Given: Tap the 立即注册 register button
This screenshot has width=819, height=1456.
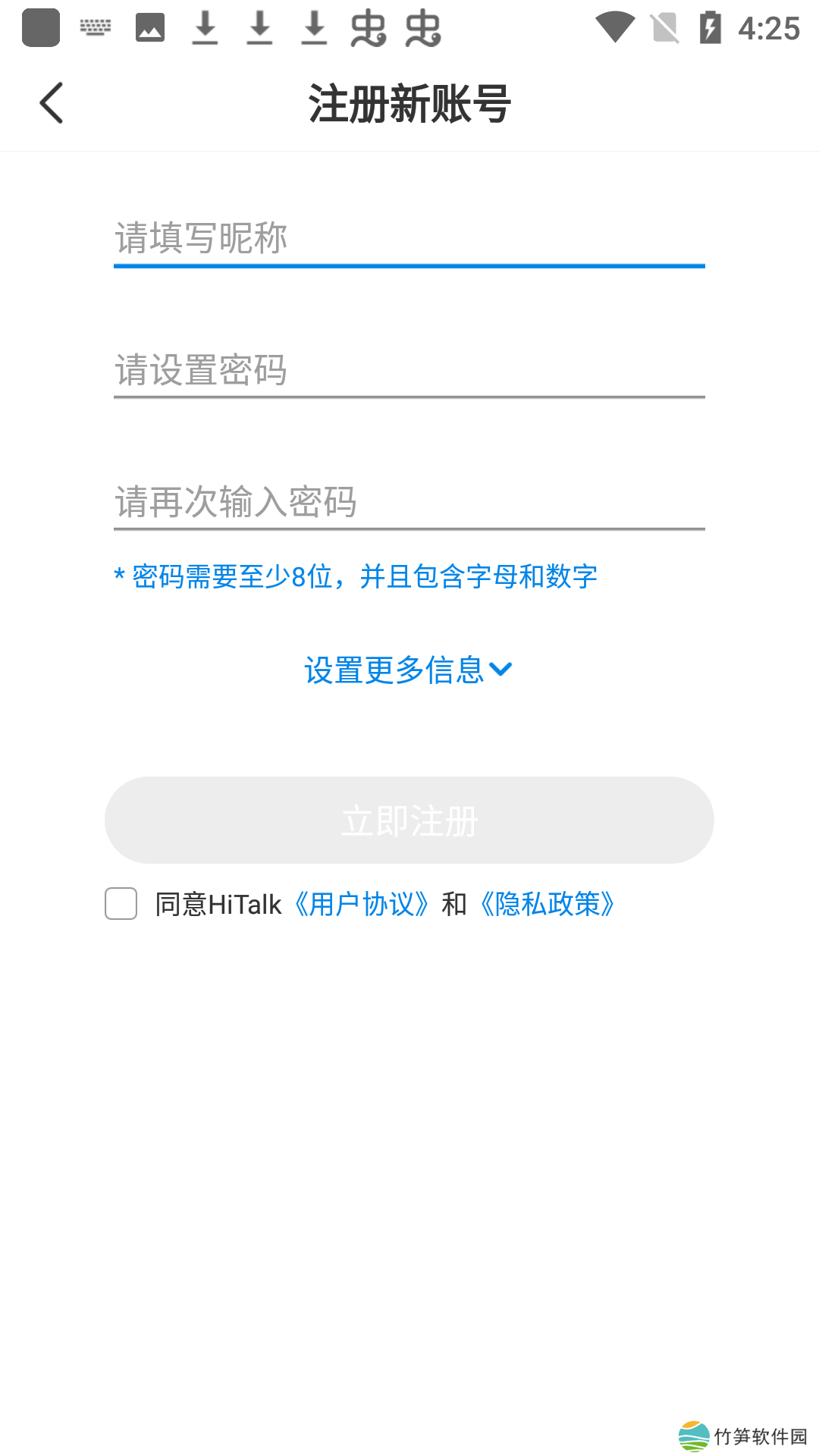Looking at the screenshot, I should pyautogui.click(x=409, y=820).
